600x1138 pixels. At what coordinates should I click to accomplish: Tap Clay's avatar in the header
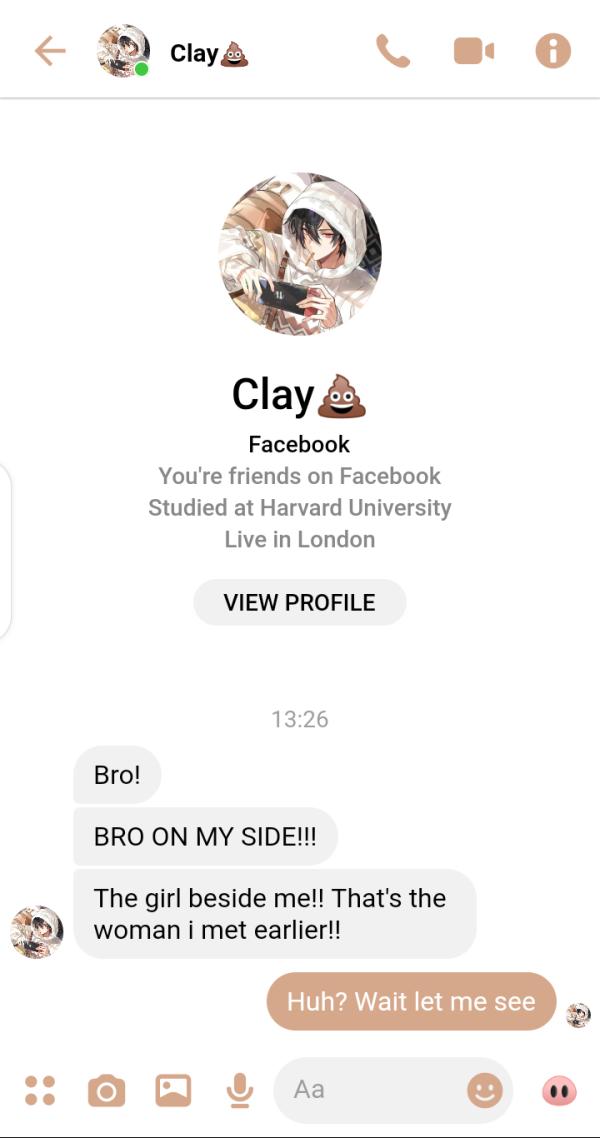coord(123,51)
